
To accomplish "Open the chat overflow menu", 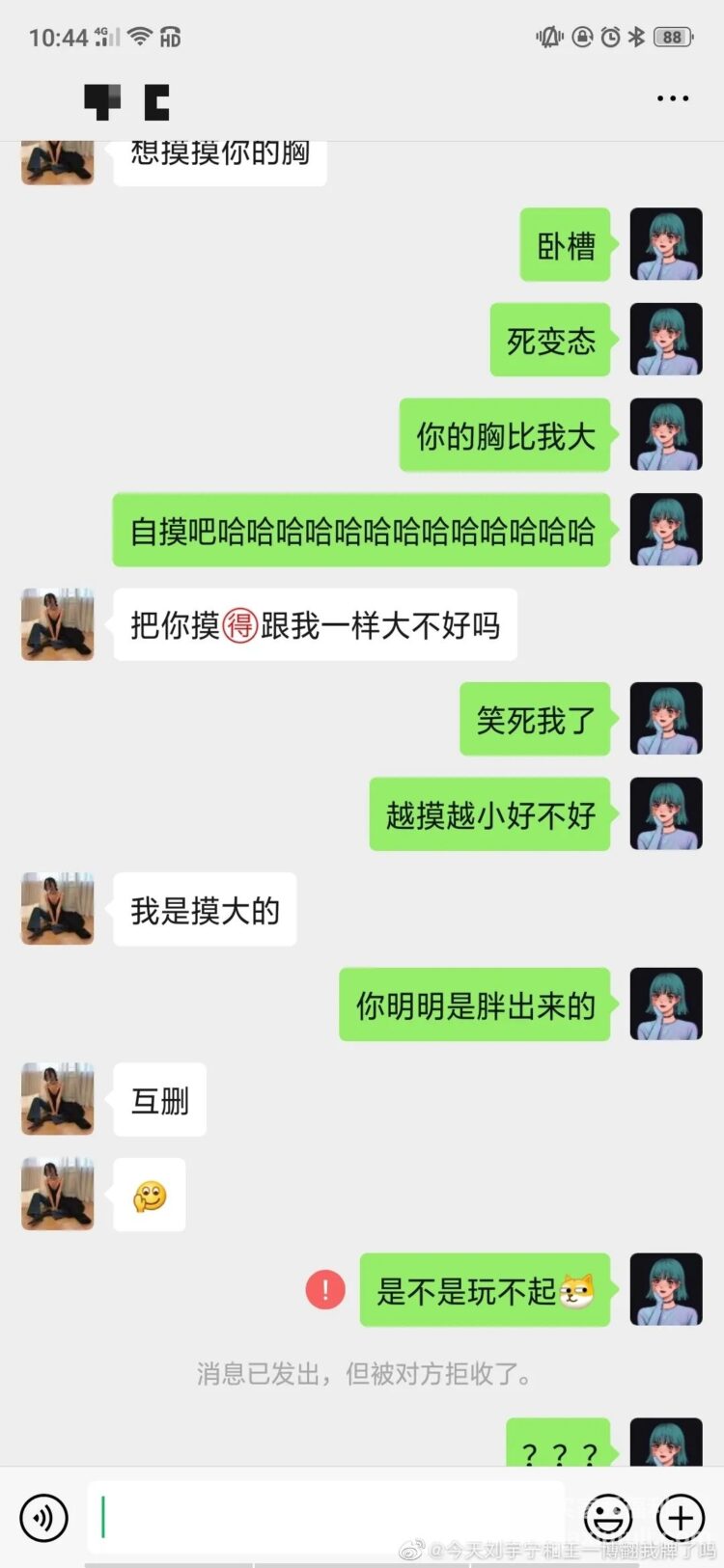I will tap(672, 98).
